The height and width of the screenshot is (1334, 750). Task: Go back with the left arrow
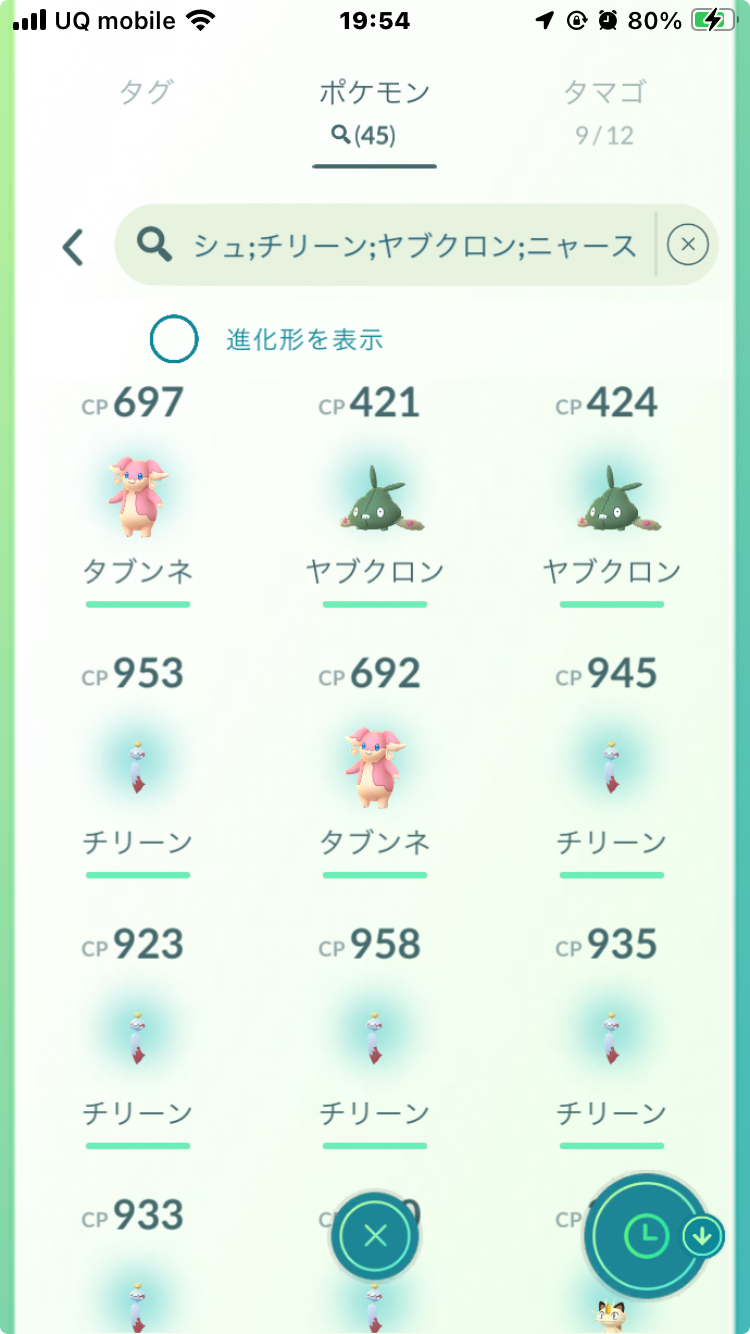tap(73, 246)
